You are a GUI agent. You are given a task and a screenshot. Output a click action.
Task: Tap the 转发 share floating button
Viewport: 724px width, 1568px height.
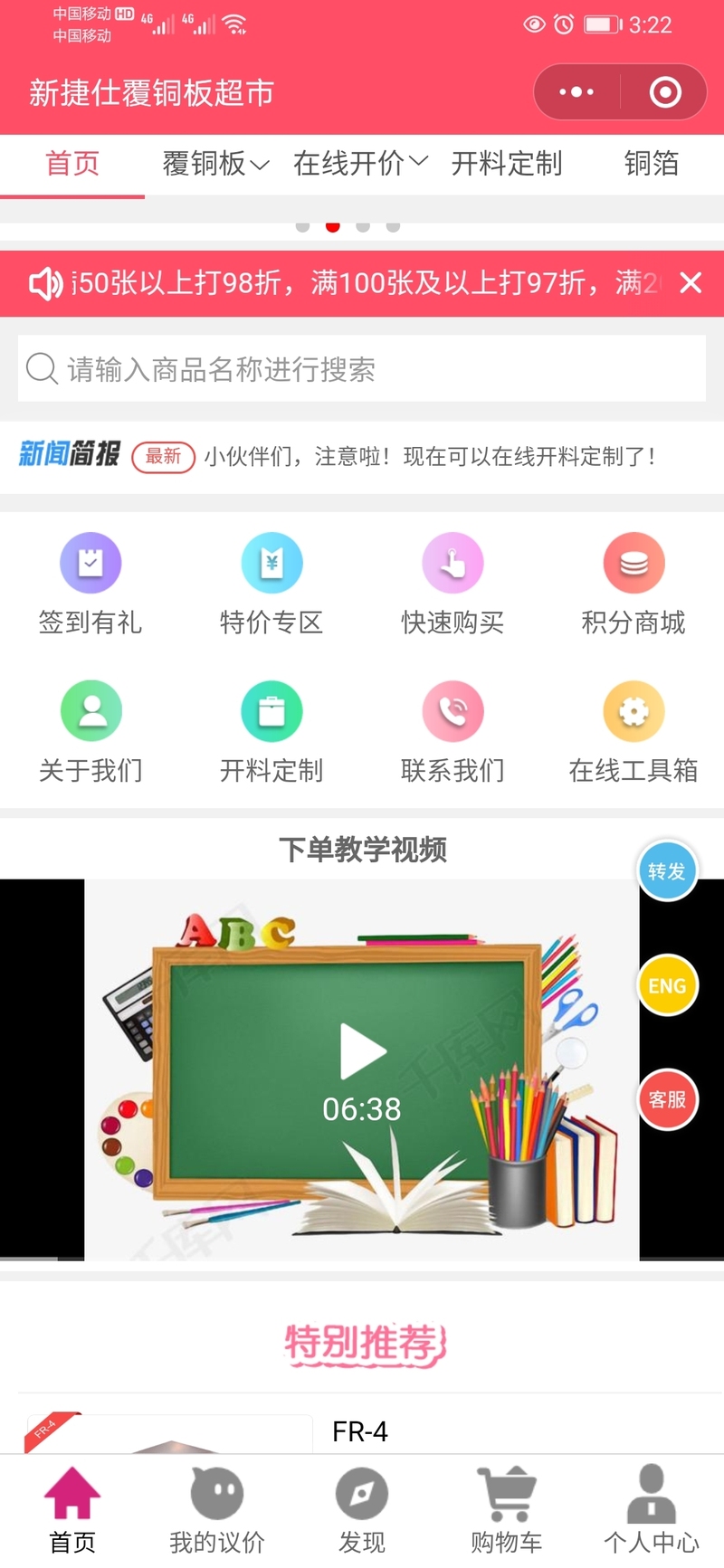[x=668, y=871]
